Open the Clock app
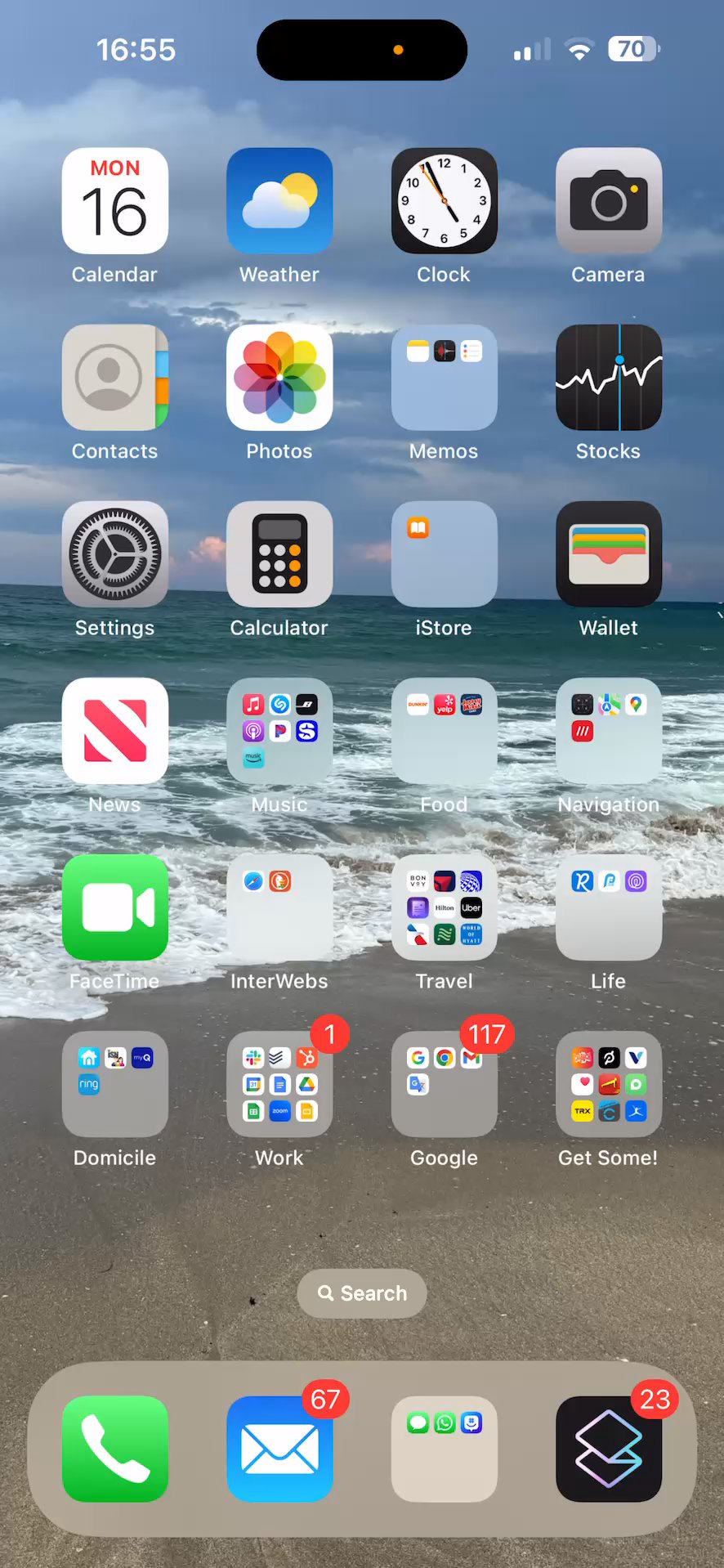 point(444,201)
